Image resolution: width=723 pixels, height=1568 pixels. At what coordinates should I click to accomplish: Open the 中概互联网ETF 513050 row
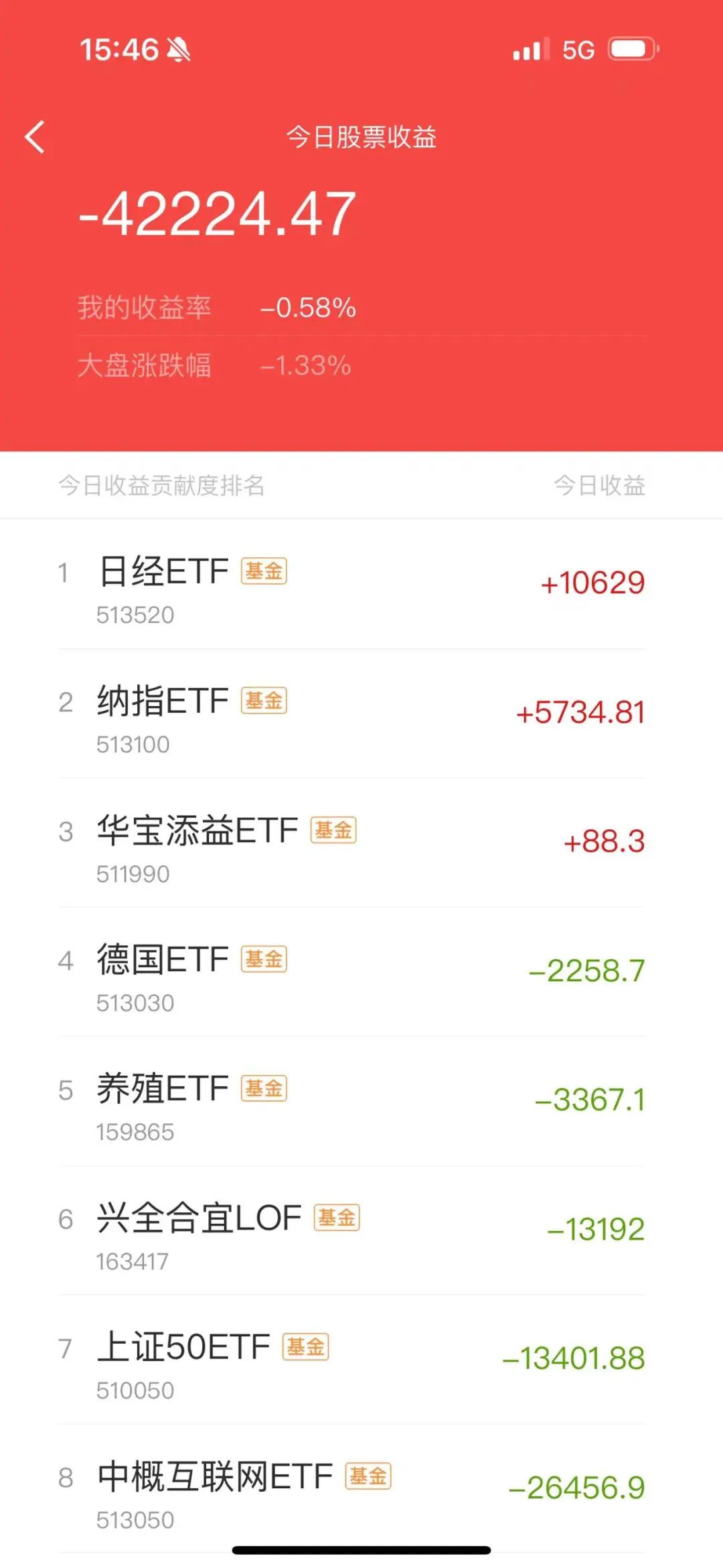tap(361, 1489)
